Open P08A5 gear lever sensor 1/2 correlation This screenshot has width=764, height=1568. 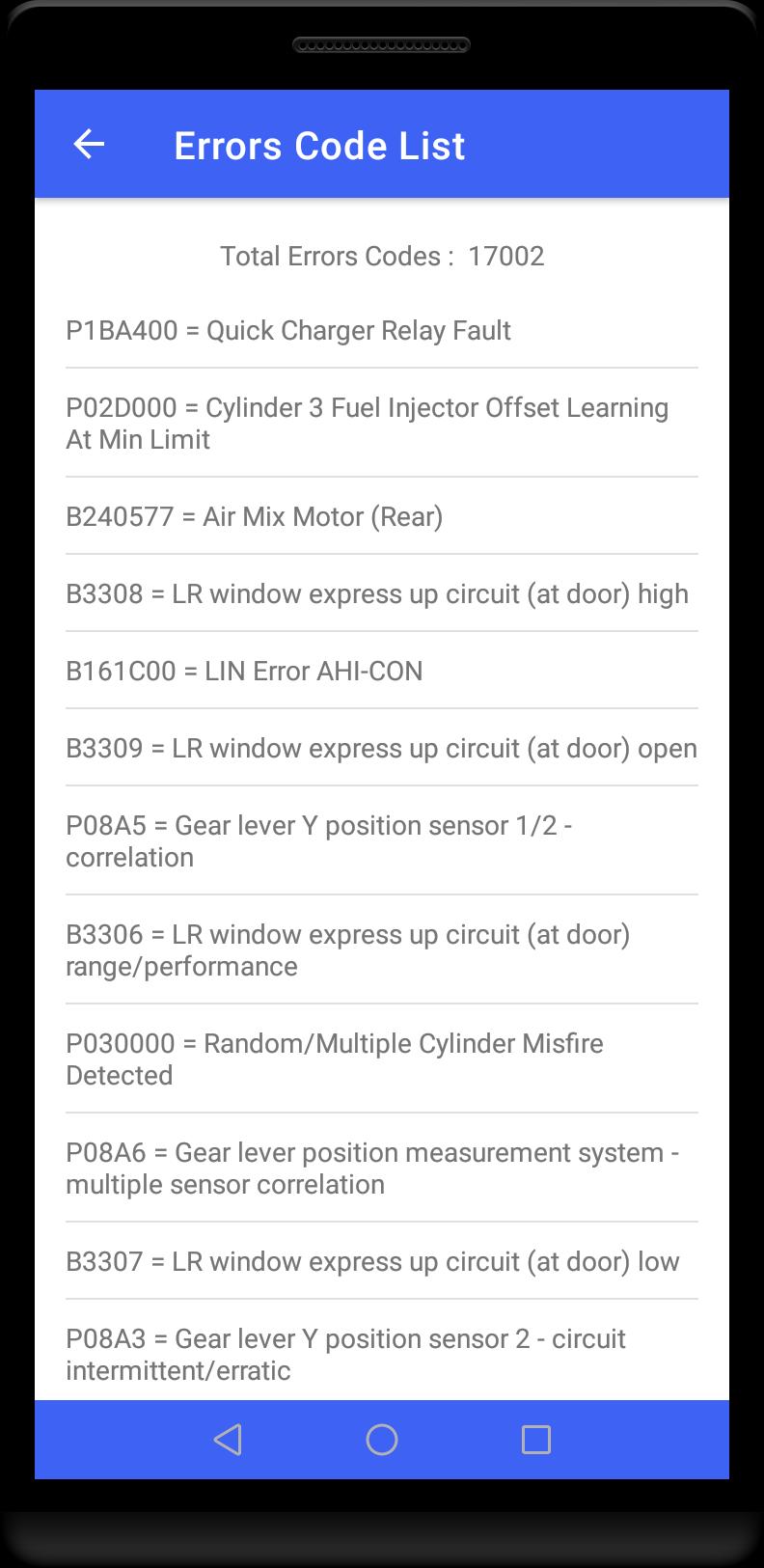click(382, 840)
